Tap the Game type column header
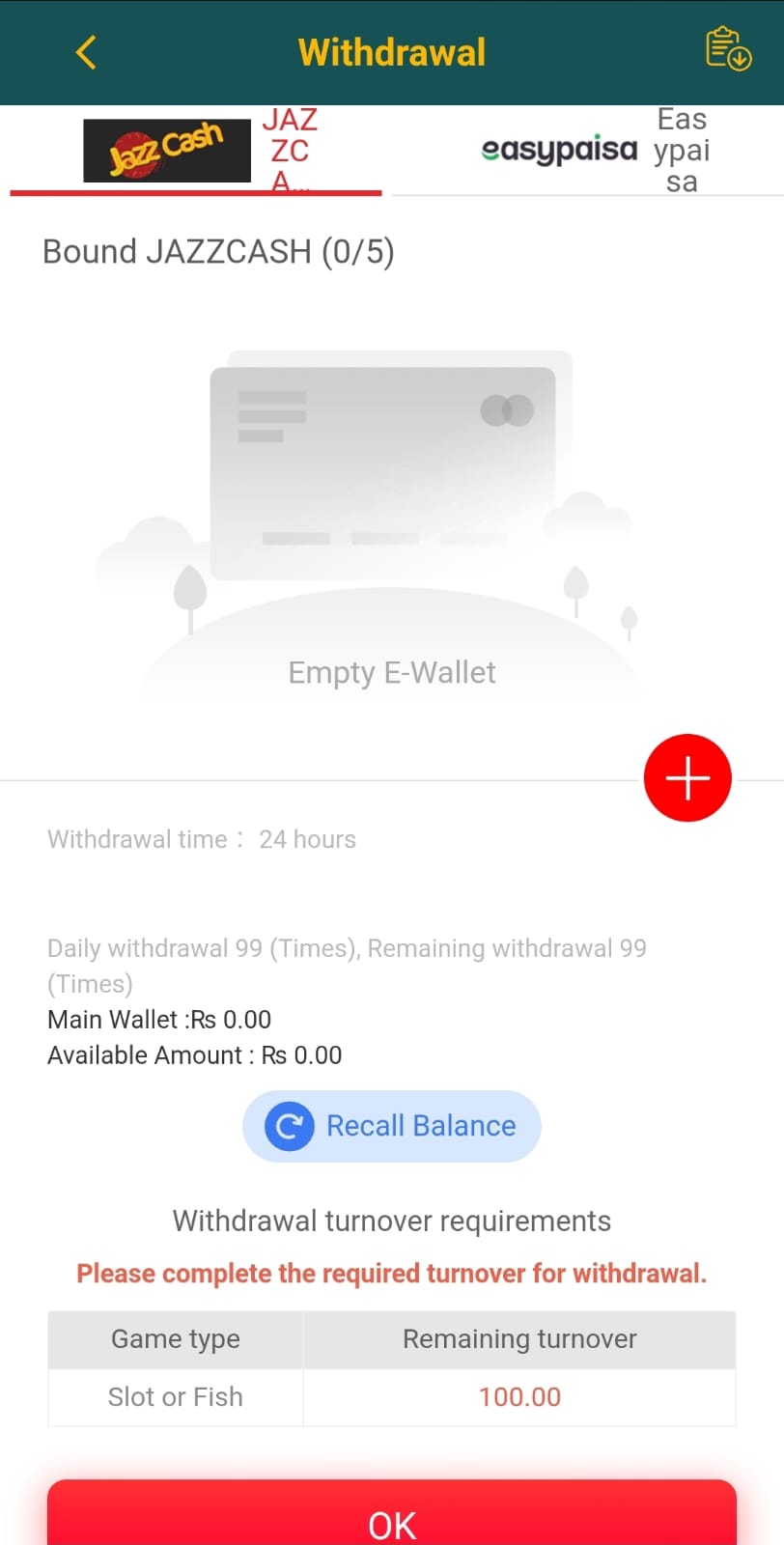This screenshot has width=784, height=1545. click(x=175, y=1339)
